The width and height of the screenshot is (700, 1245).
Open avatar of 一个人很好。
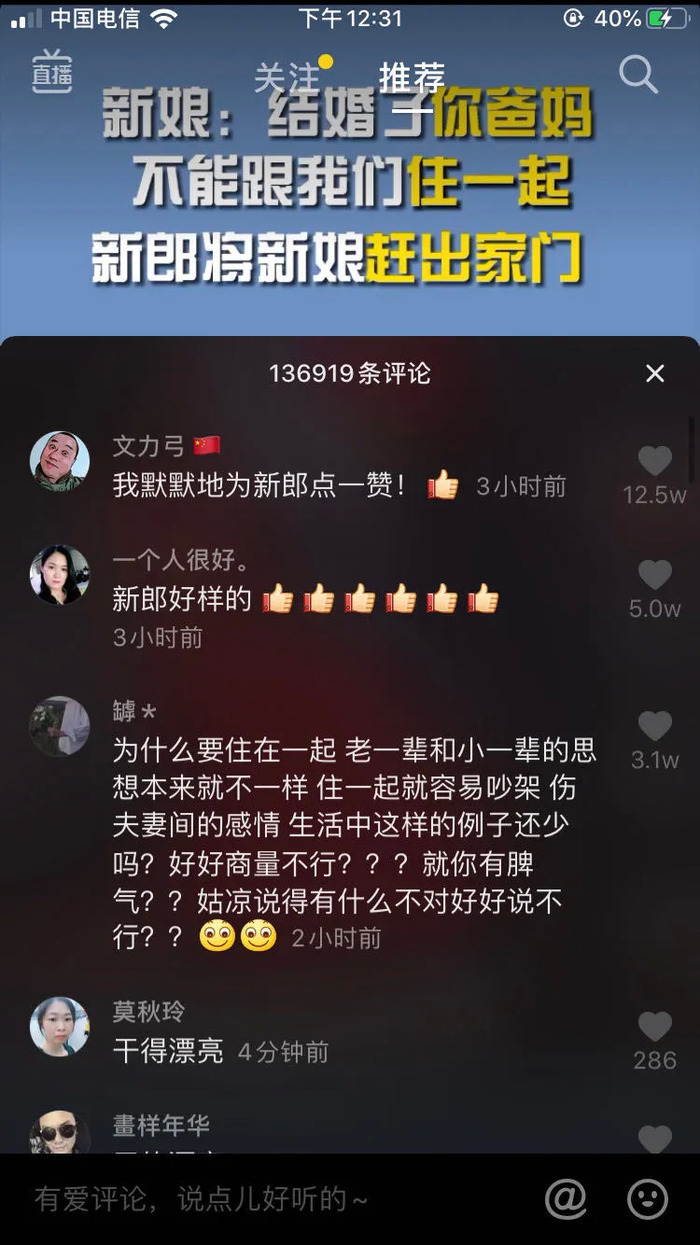(60, 575)
